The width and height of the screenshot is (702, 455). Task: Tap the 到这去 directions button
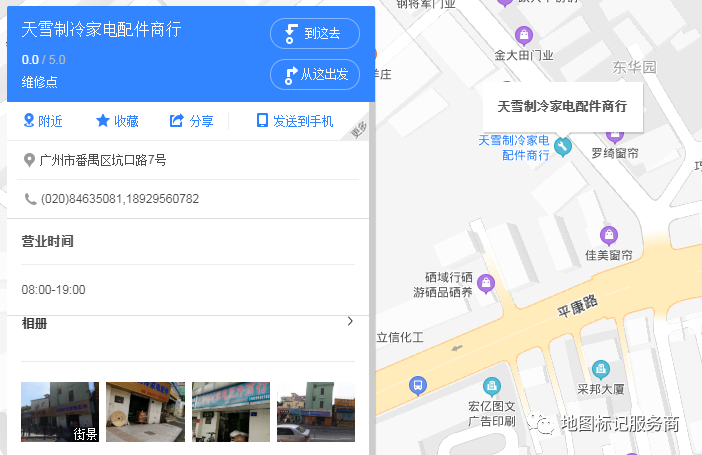(314, 33)
